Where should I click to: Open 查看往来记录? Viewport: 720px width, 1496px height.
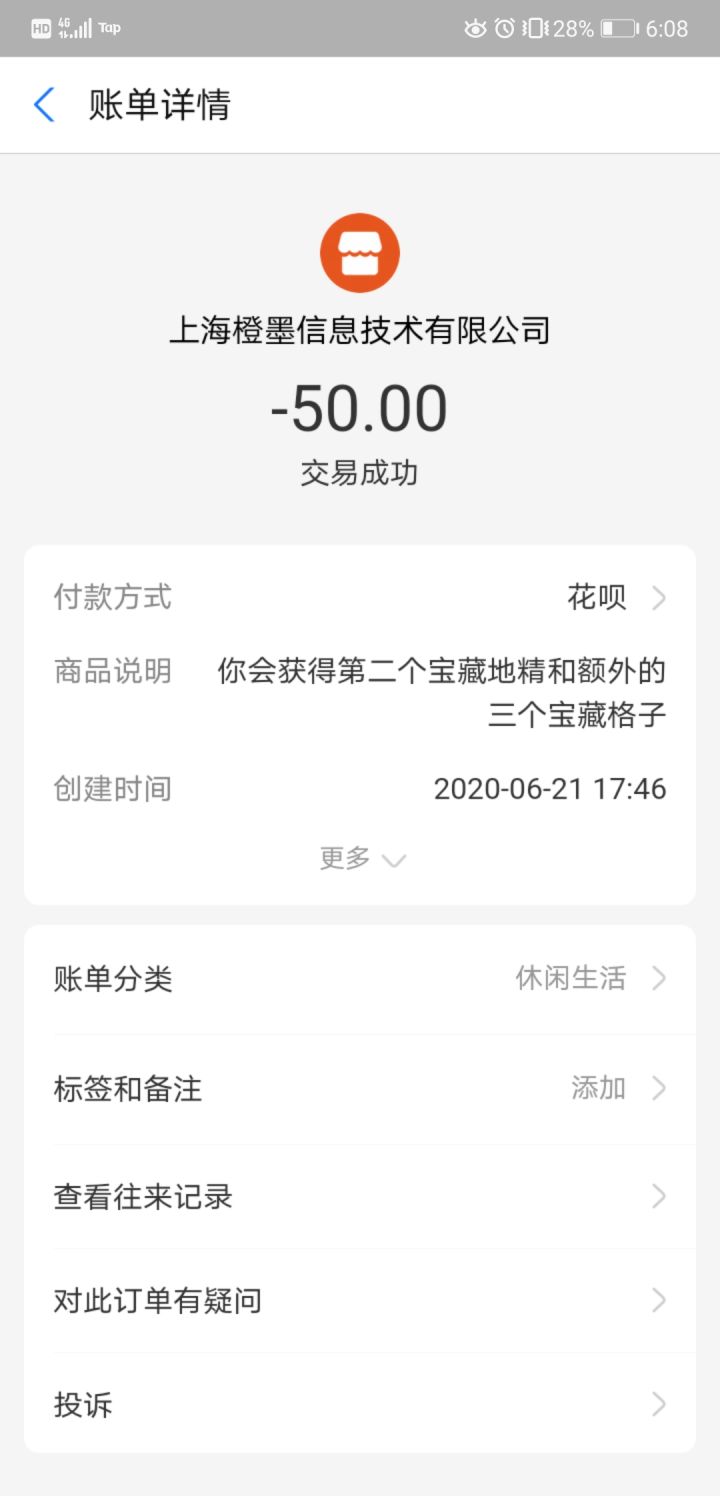[x=360, y=1196]
